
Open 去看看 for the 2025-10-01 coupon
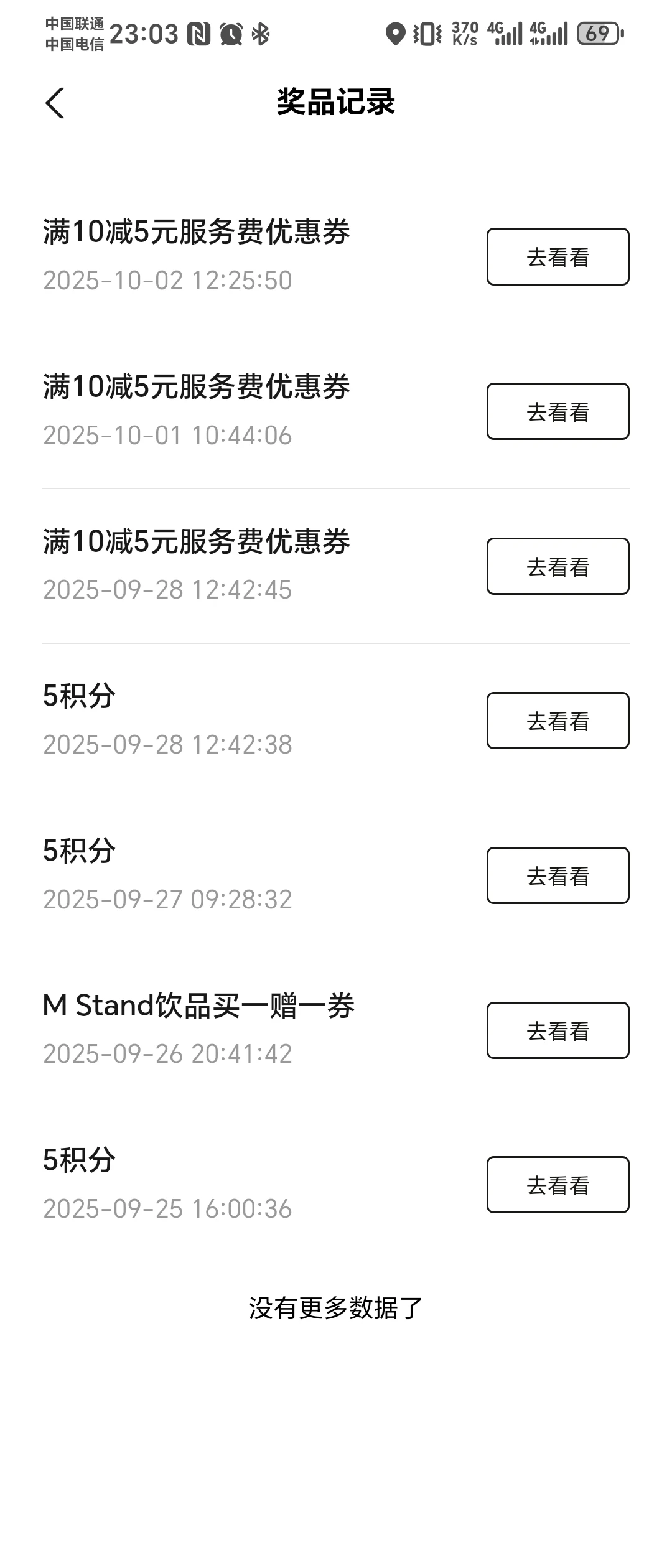(558, 411)
